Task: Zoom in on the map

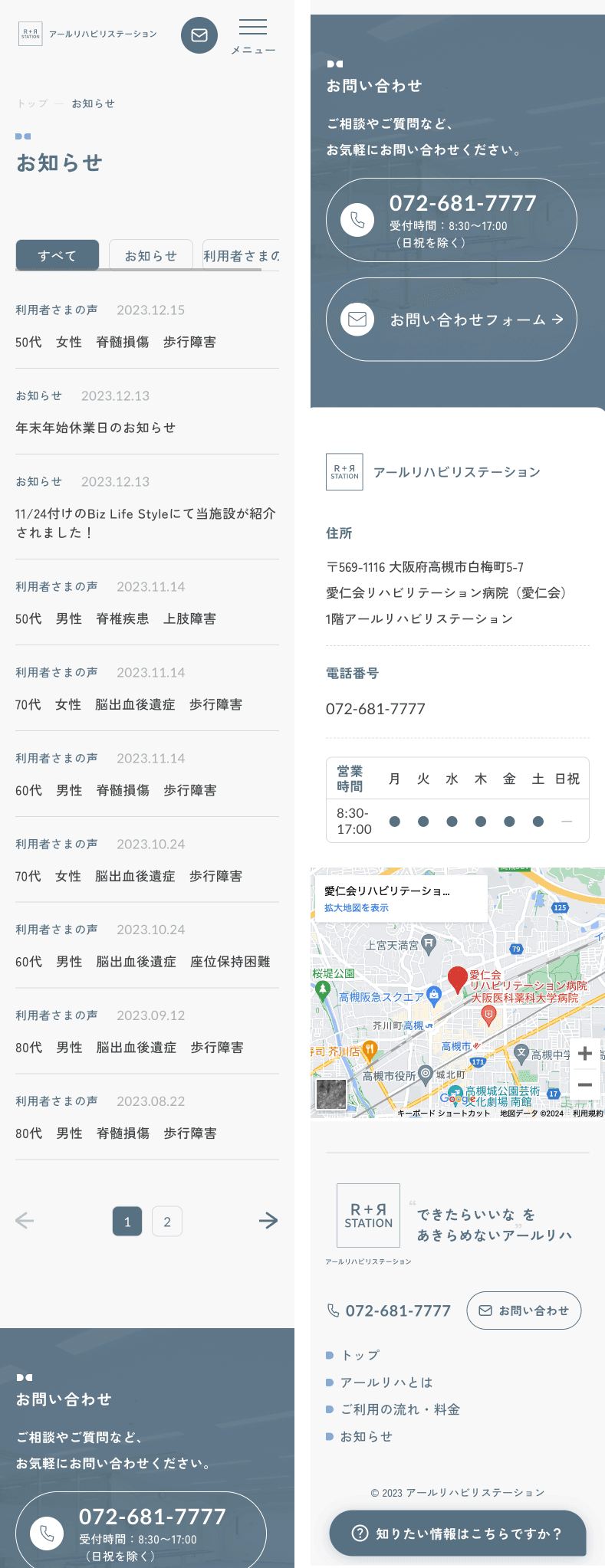Action: click(584, 1053)
